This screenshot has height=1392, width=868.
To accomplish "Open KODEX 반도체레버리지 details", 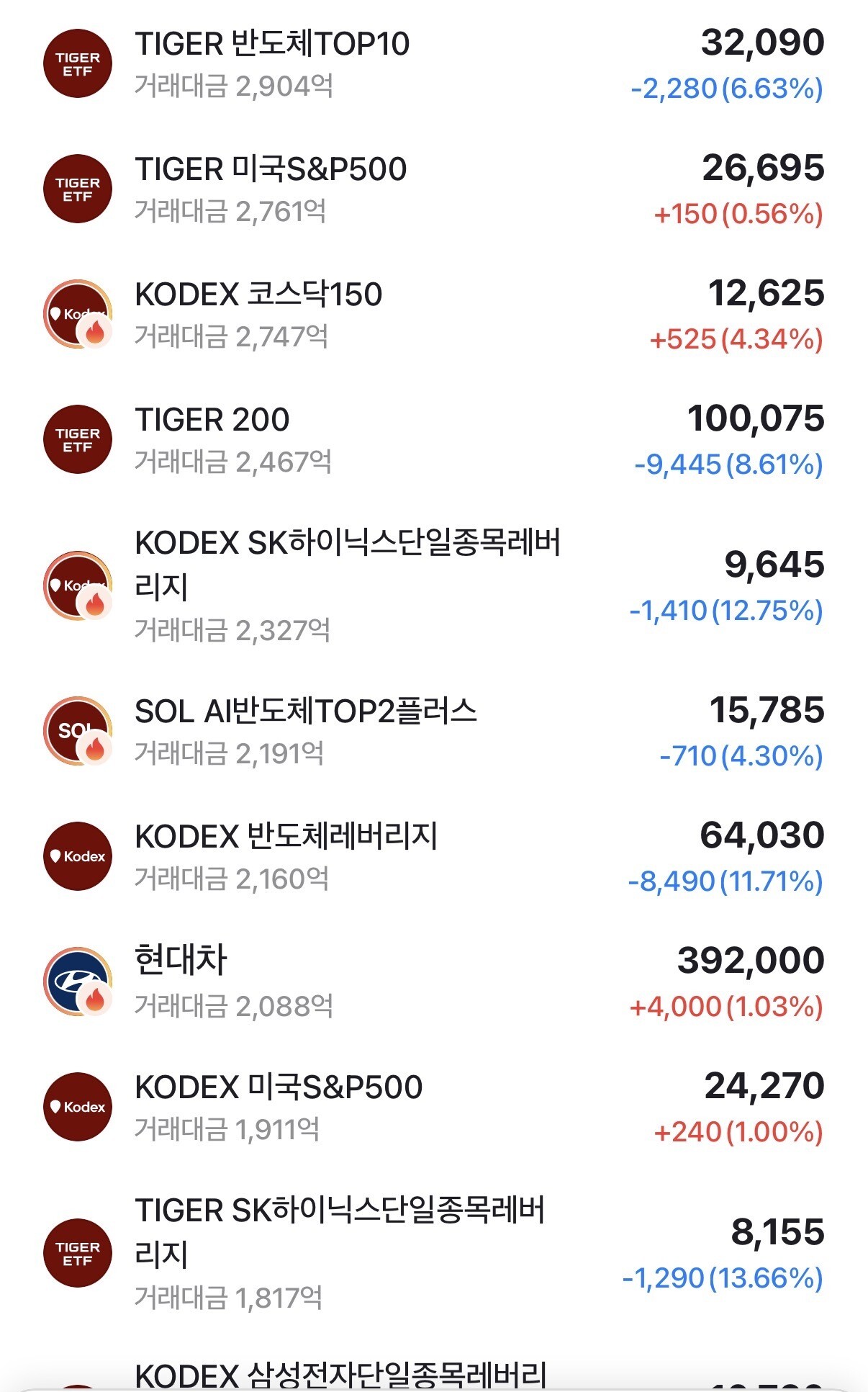I will pyautogui.click(x=434, y=857).
